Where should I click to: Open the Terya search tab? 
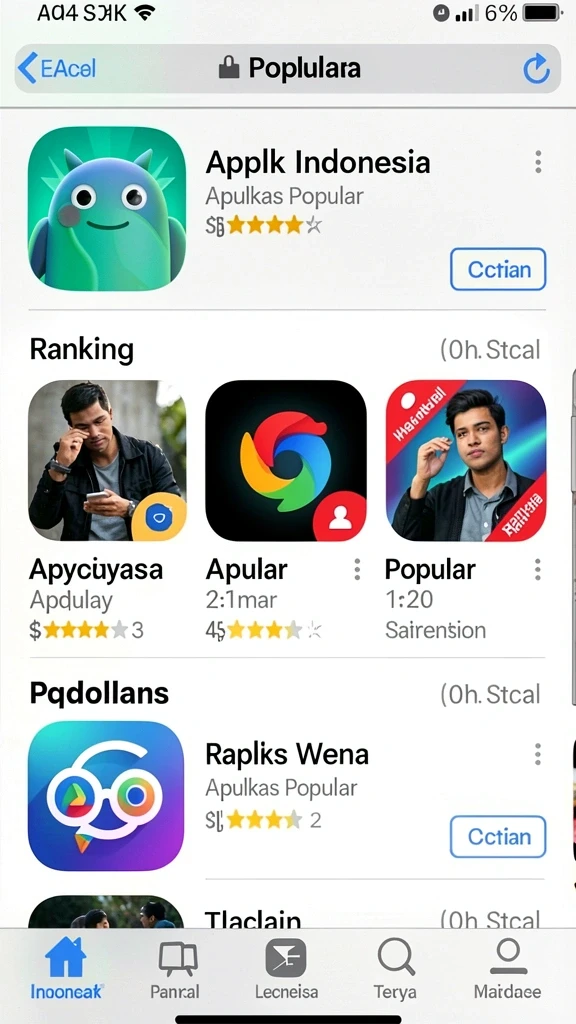tap(395, 968)
